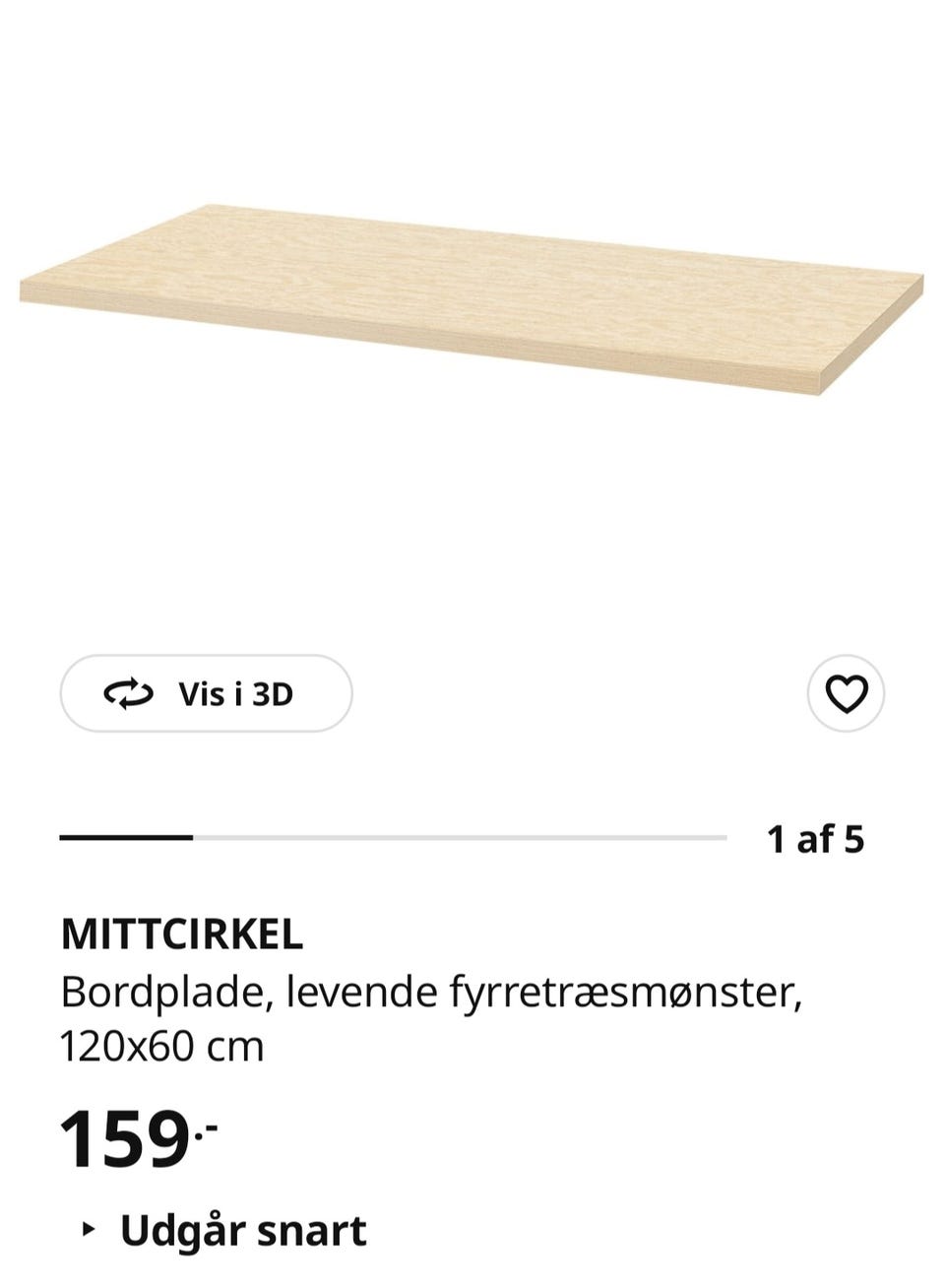Click the 3D rotation icon in Vis i 3D button

click(x=129, y=694)
